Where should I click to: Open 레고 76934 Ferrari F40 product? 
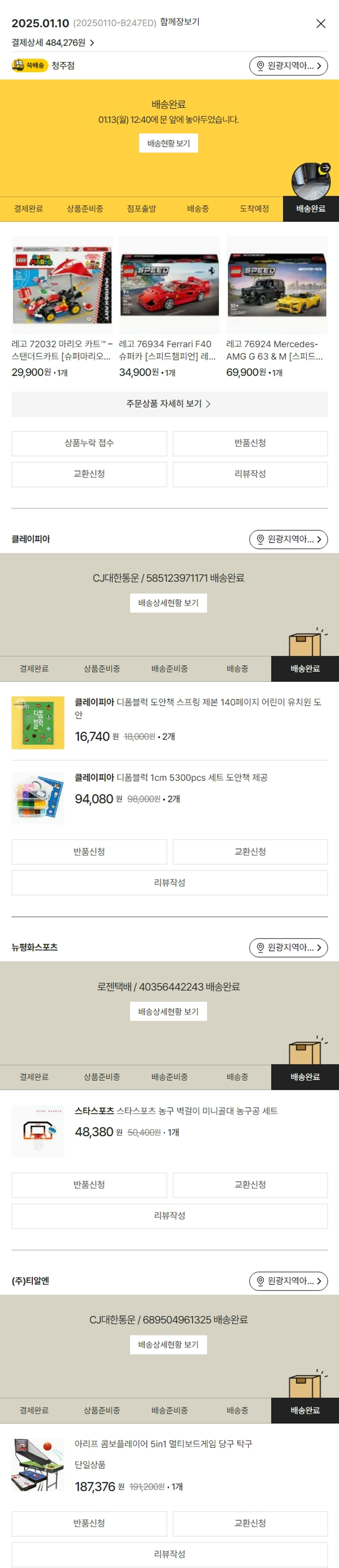(x=169, y=284)
